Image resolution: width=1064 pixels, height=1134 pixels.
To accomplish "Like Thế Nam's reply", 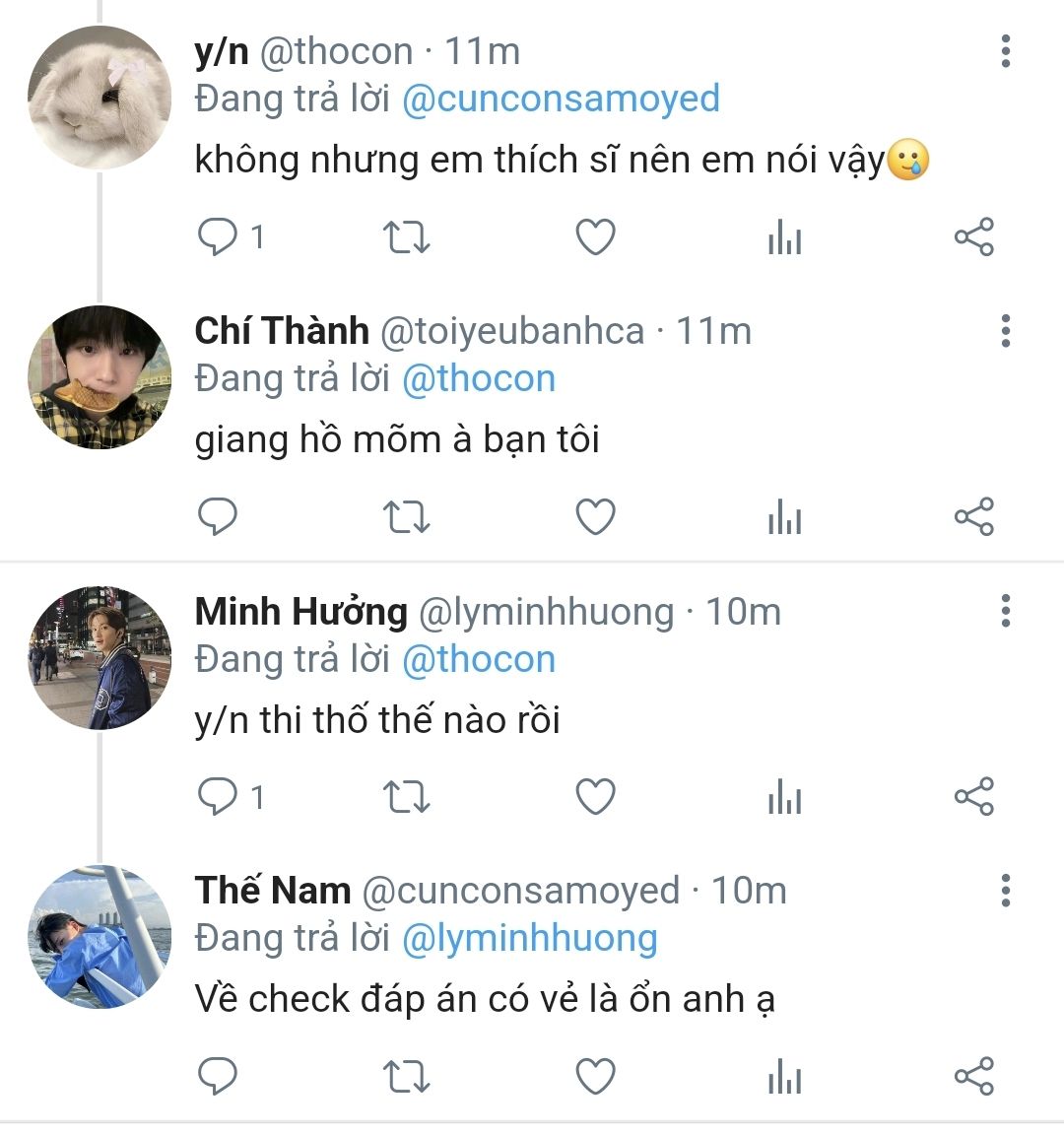I will click(595, 1077).
